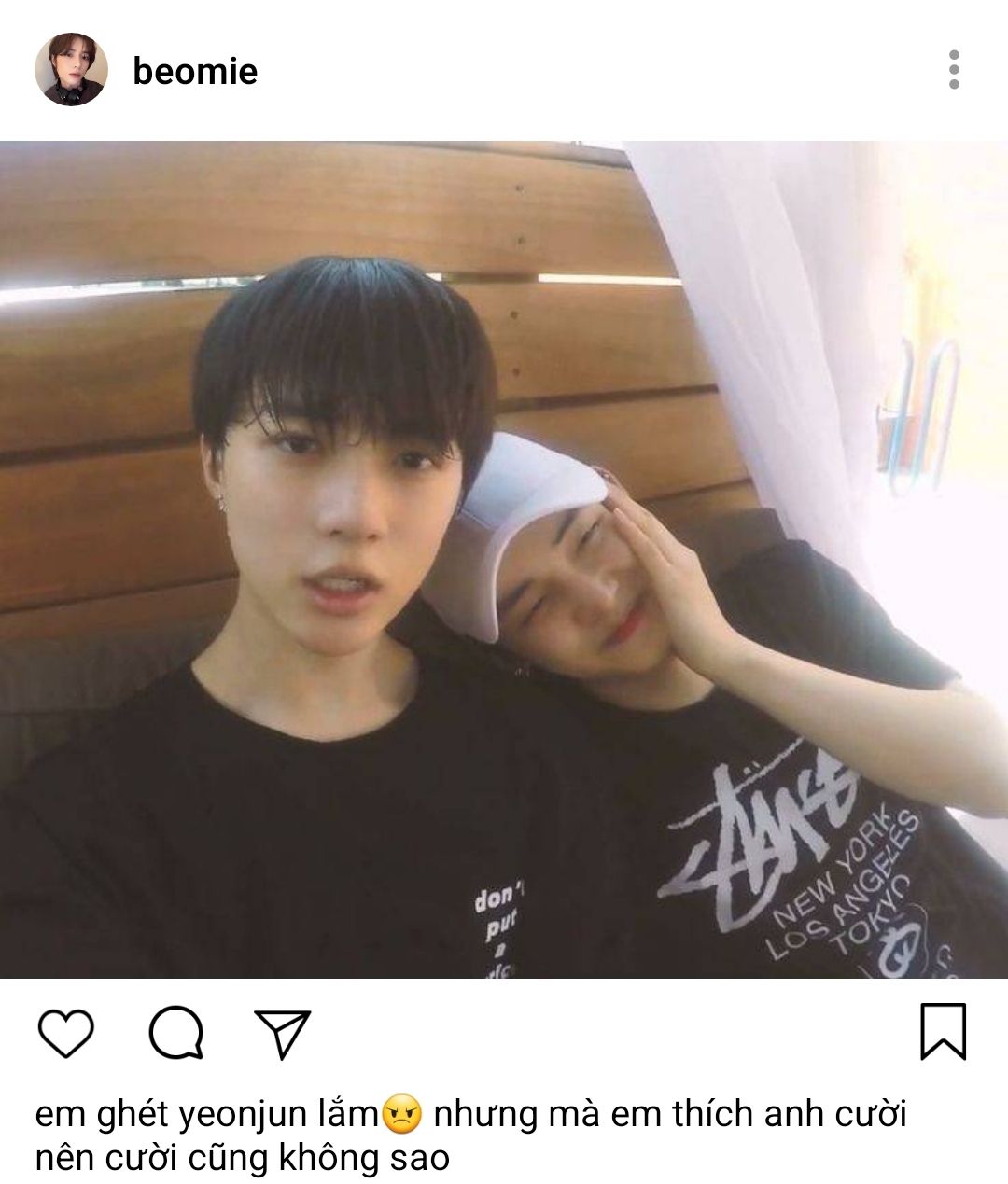Like beomie's post with the heart

point(65,1033)
